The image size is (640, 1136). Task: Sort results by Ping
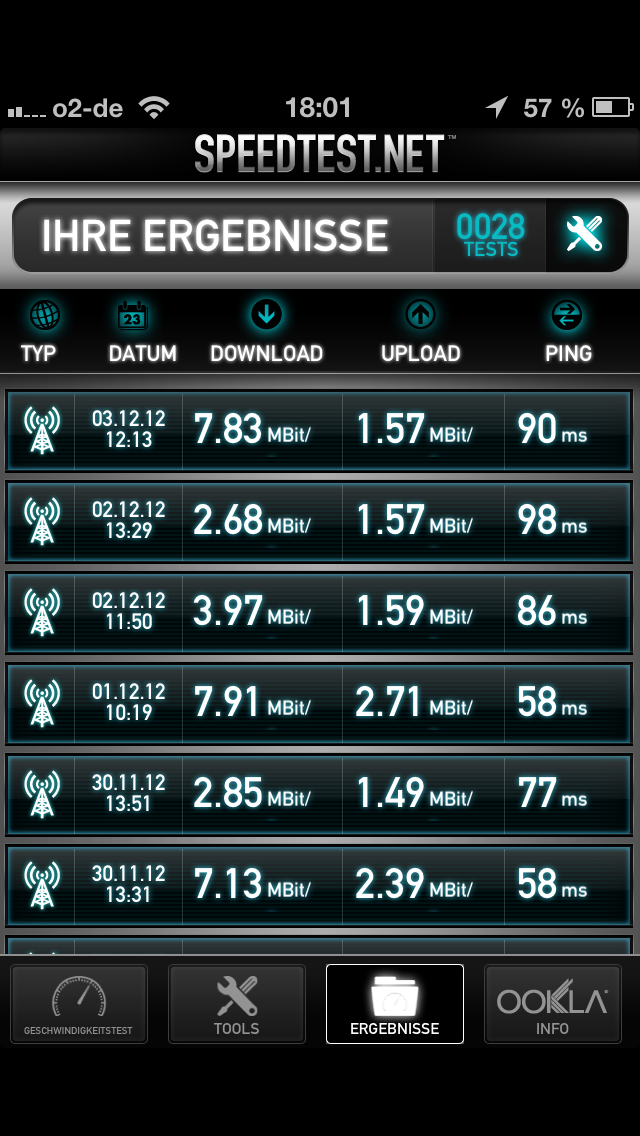point(568,332)
